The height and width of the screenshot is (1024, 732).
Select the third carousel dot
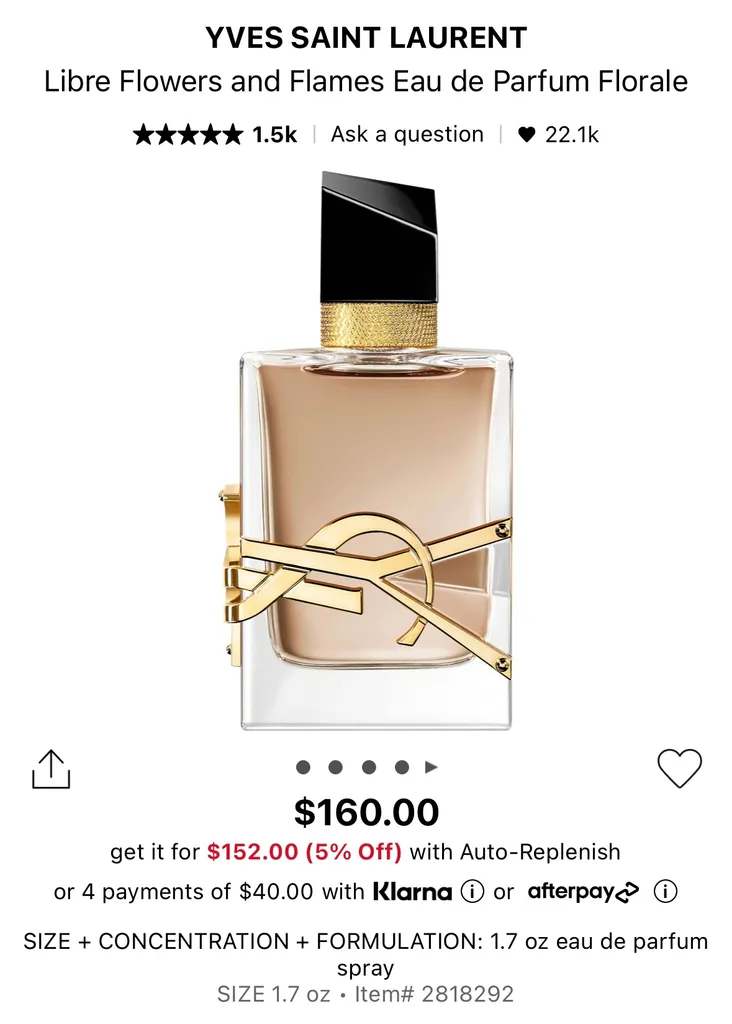(366, 766)
